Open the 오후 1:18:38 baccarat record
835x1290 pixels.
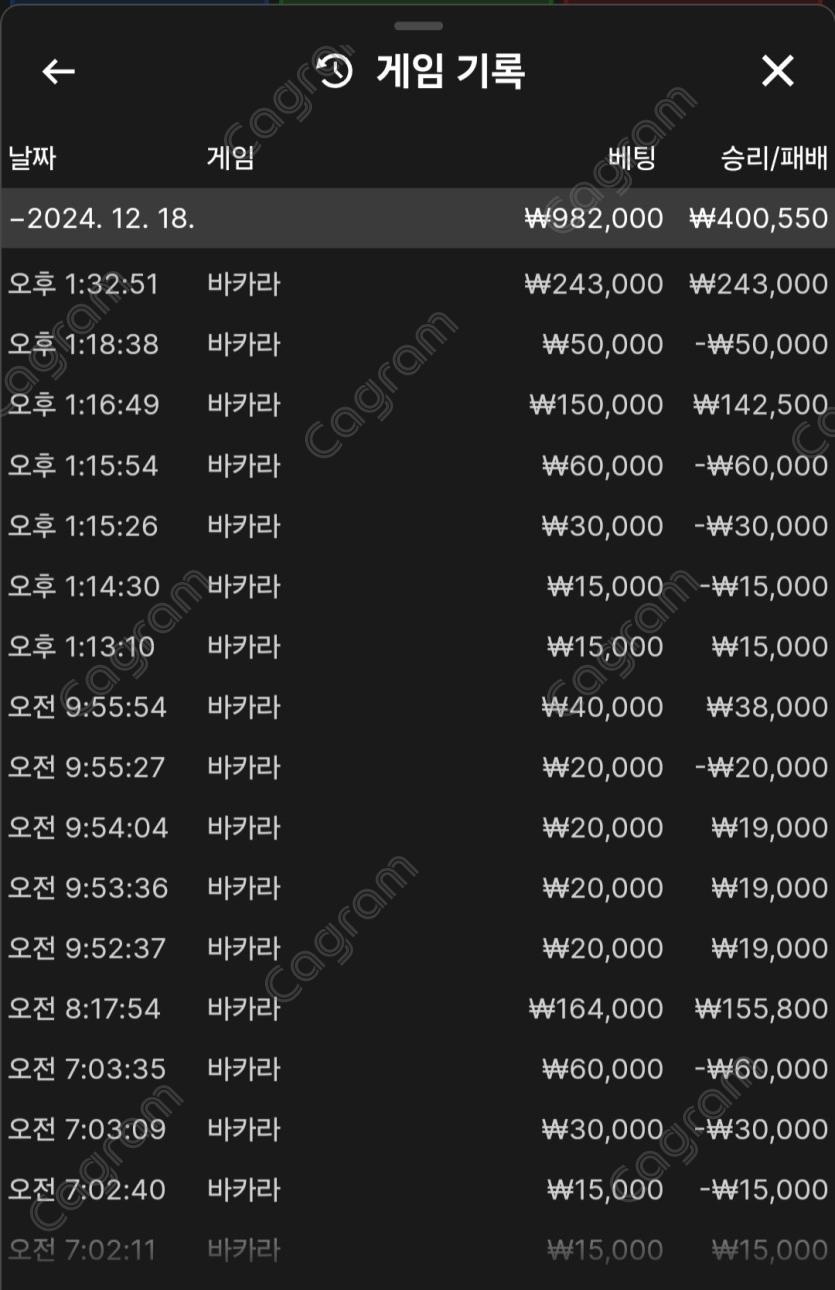tap(417, 344)
